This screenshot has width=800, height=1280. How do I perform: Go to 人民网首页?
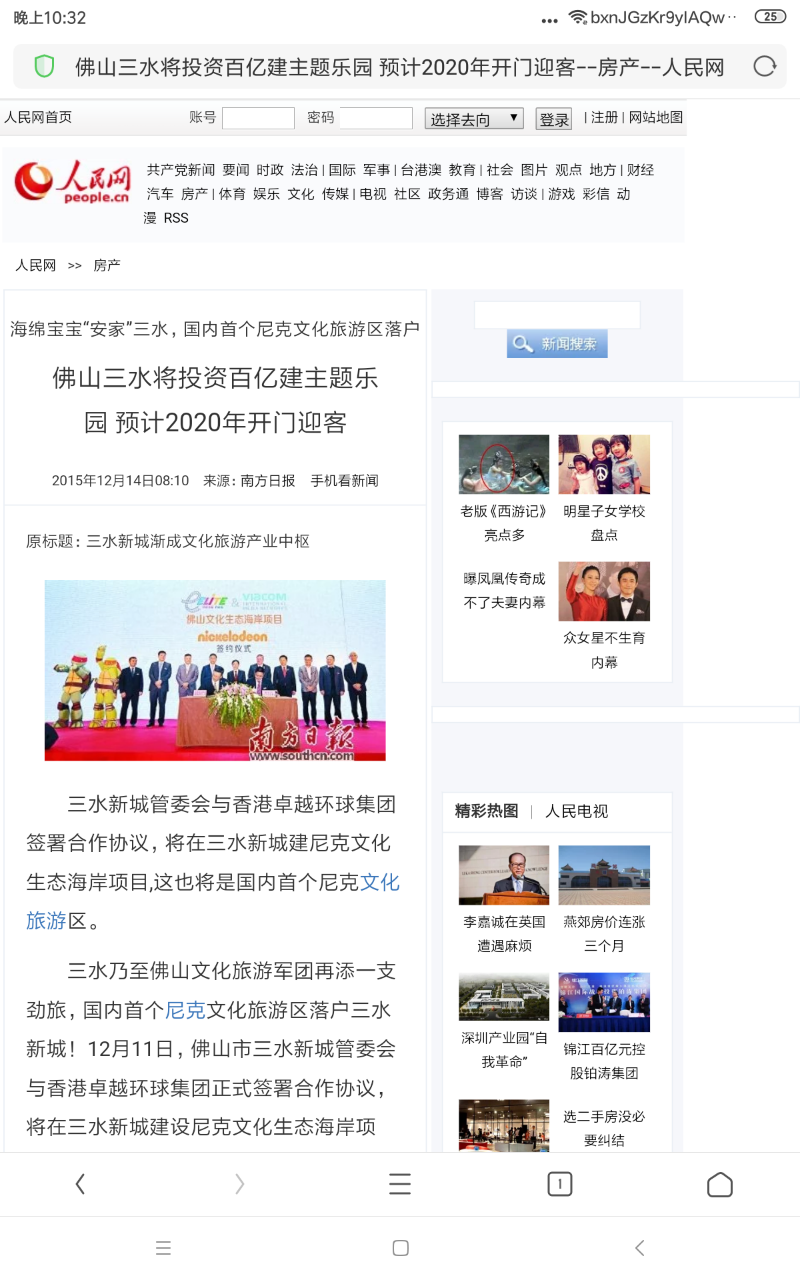(38, 117)
